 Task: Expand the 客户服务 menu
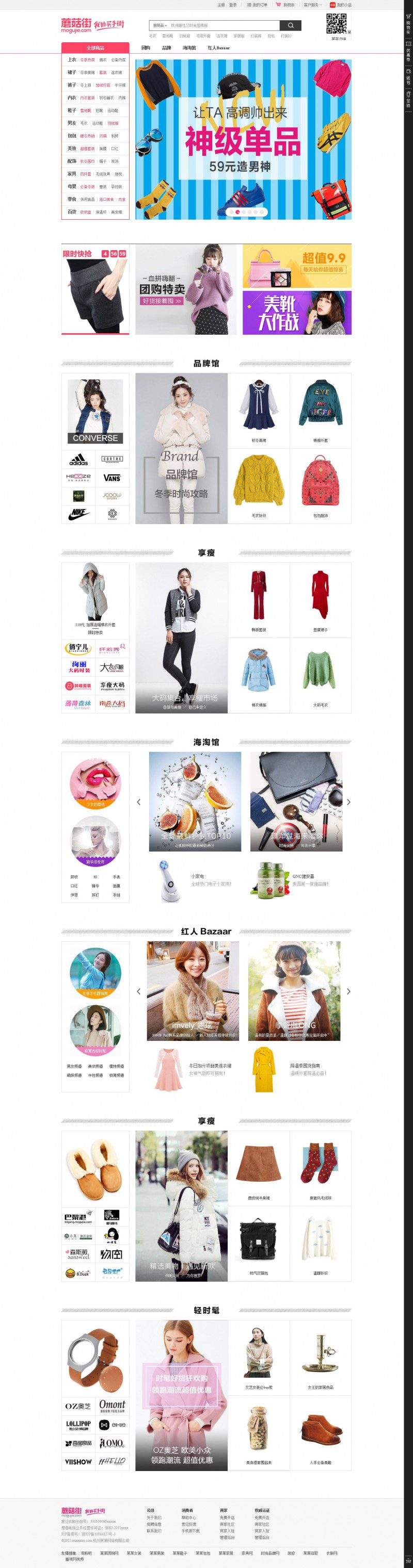click(312, 5)
